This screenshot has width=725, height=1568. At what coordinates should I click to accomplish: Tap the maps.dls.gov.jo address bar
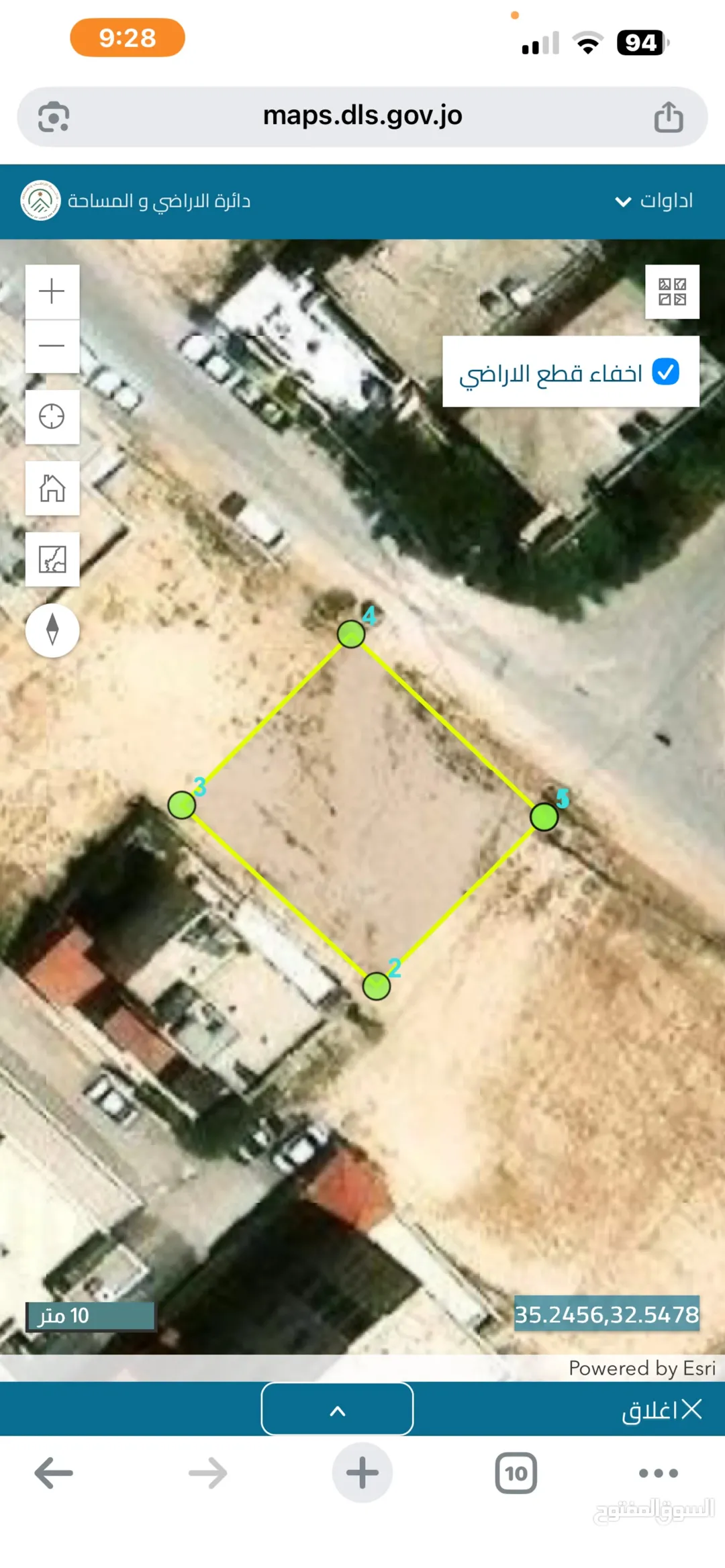362,116
